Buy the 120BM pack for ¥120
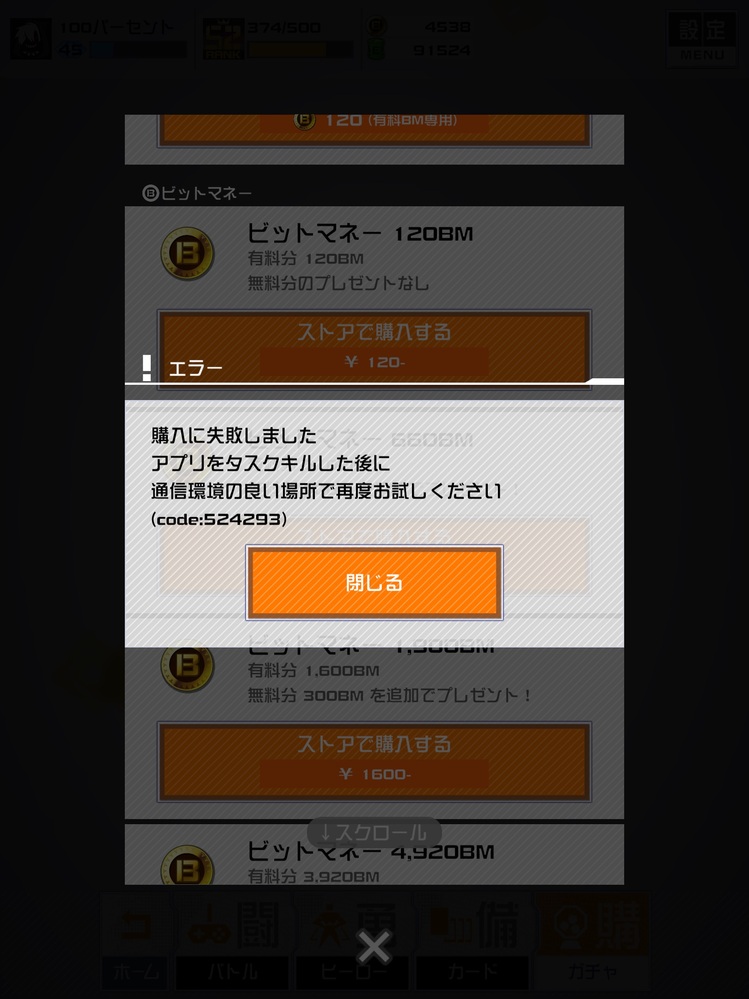The image size is (749, 999). coord(374,347)
